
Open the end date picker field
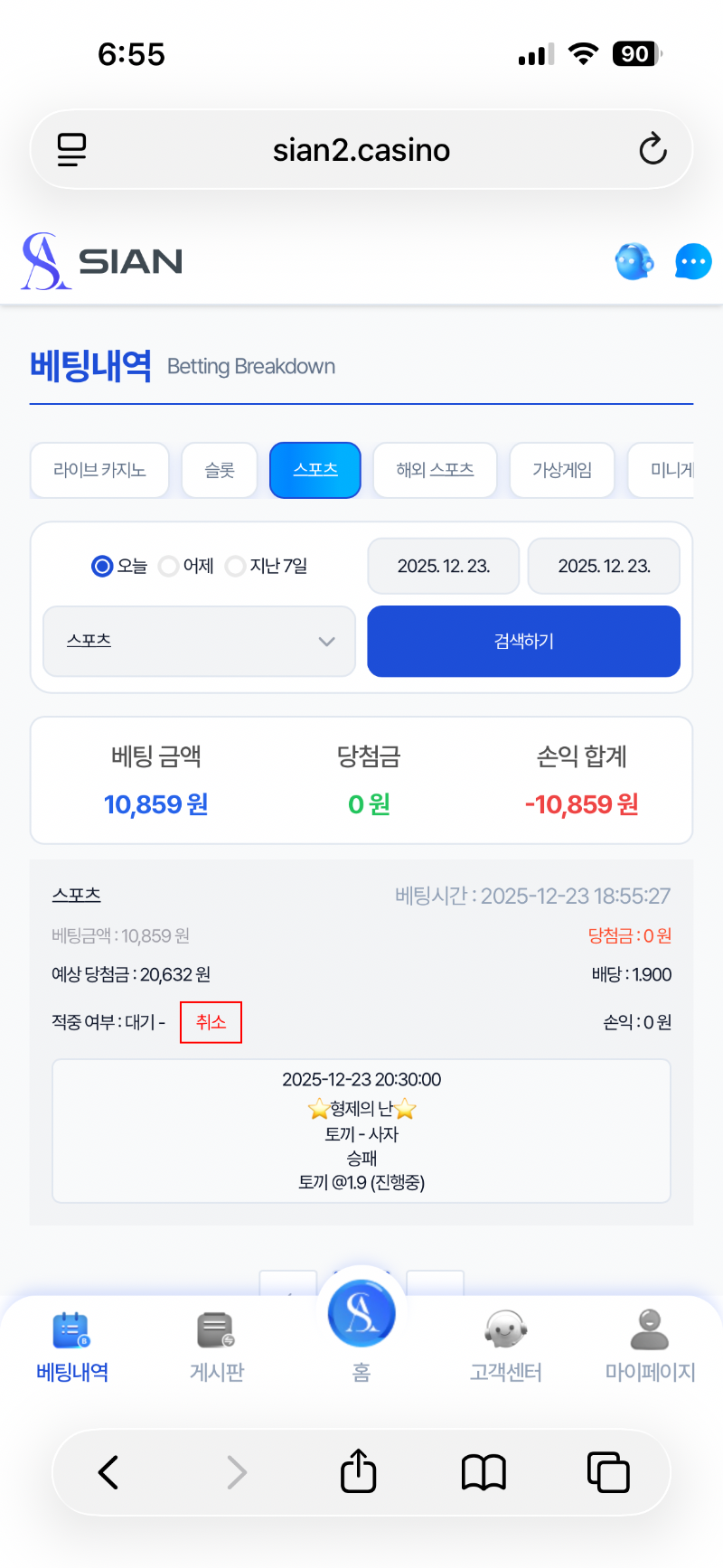604,566
